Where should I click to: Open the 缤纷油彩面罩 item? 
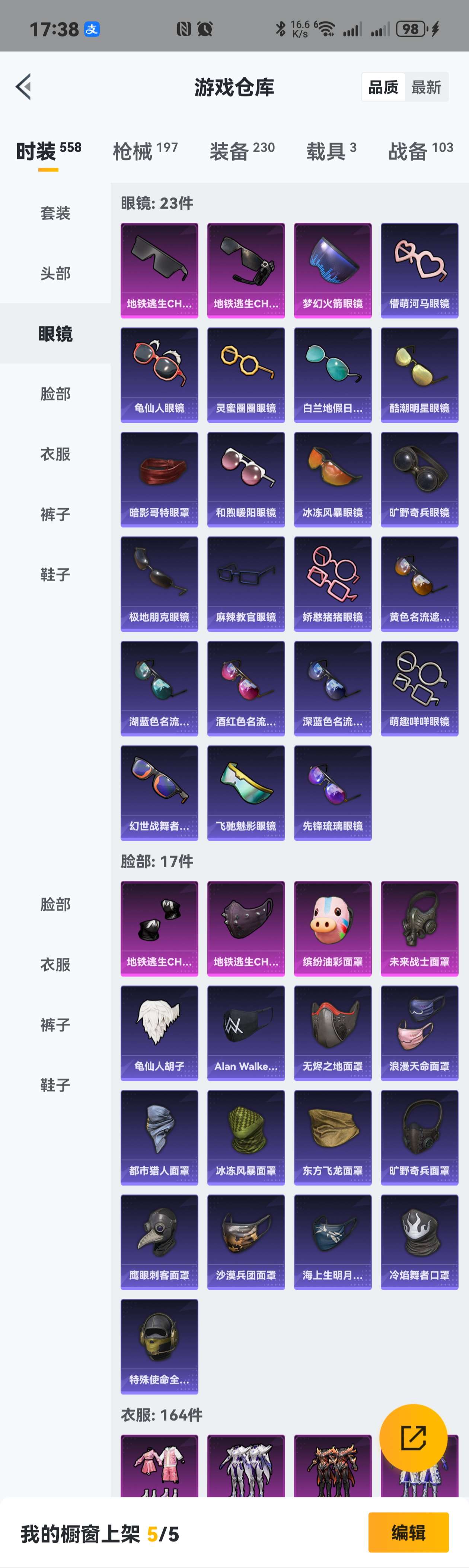pyautogui.click(x=332, y=928)
